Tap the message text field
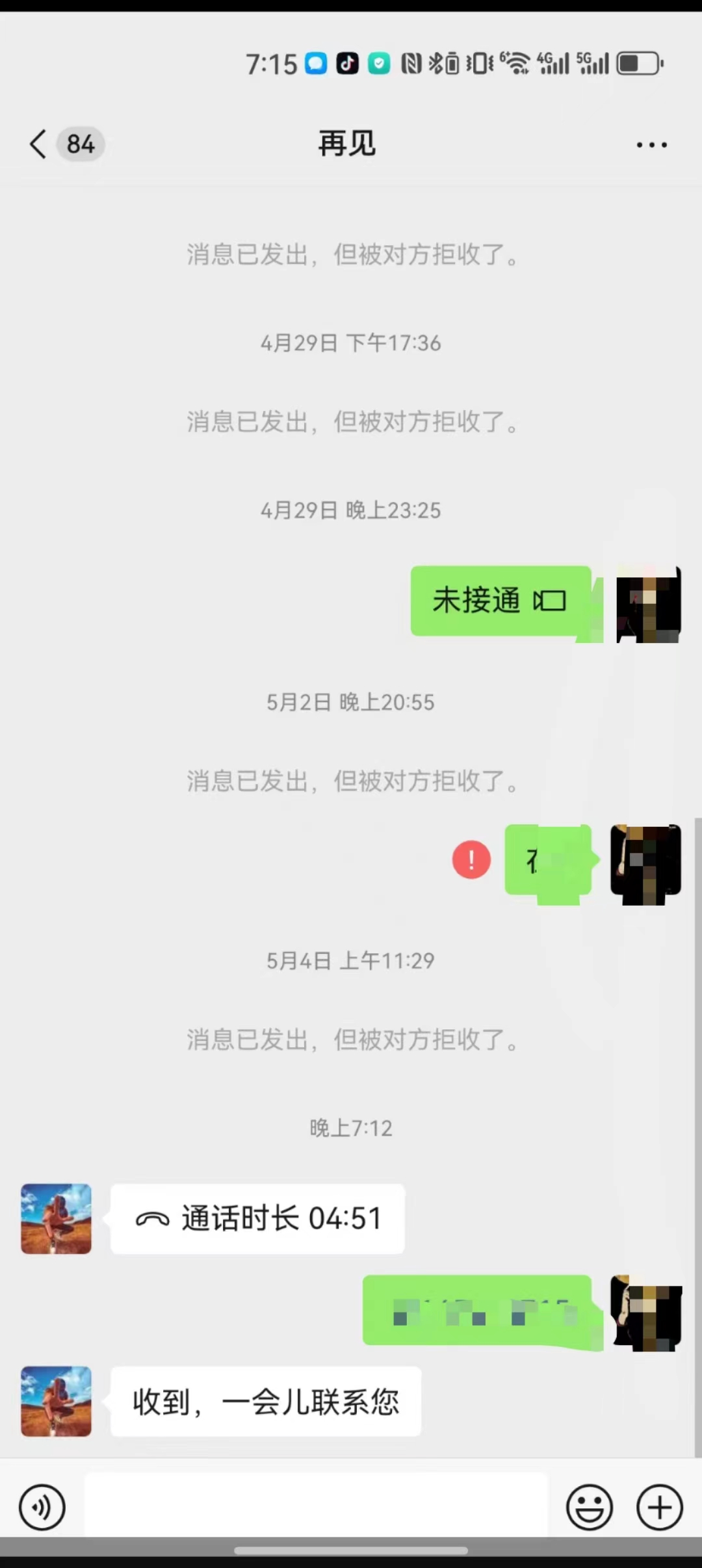The height and width of the screenshot is (1568, 702). coord(316,1506)
